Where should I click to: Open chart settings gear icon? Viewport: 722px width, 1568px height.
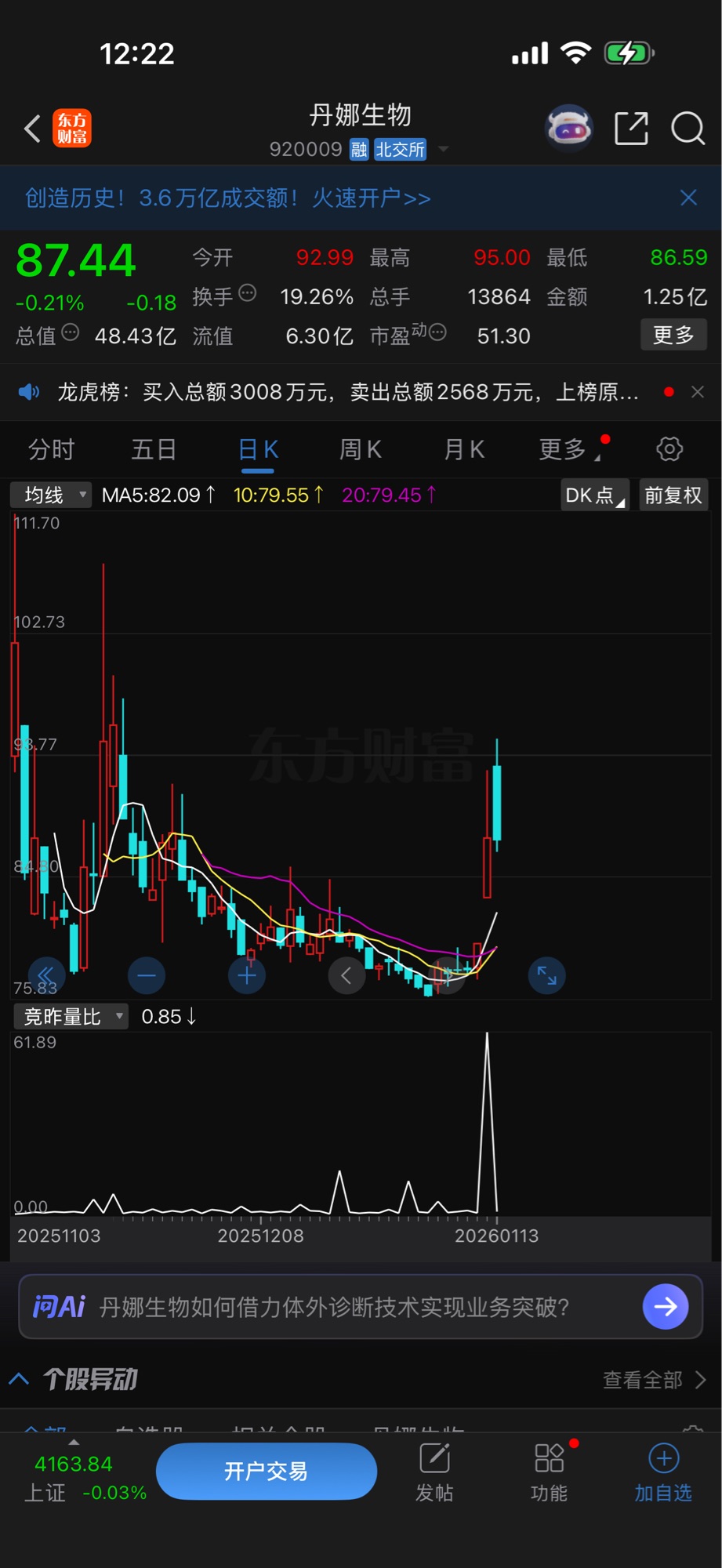click(669, 449)
